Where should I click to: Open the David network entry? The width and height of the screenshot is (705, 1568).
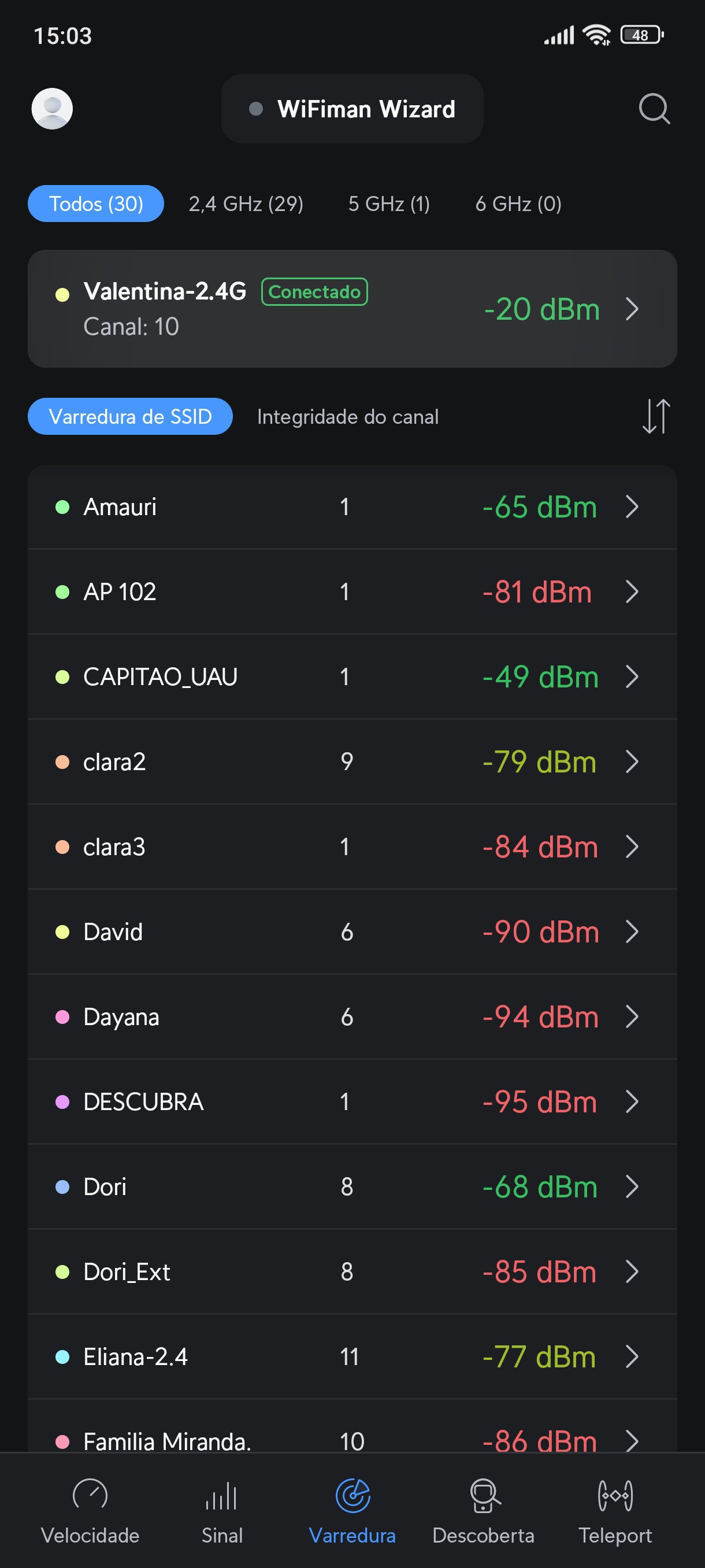(x=352, y=932)
